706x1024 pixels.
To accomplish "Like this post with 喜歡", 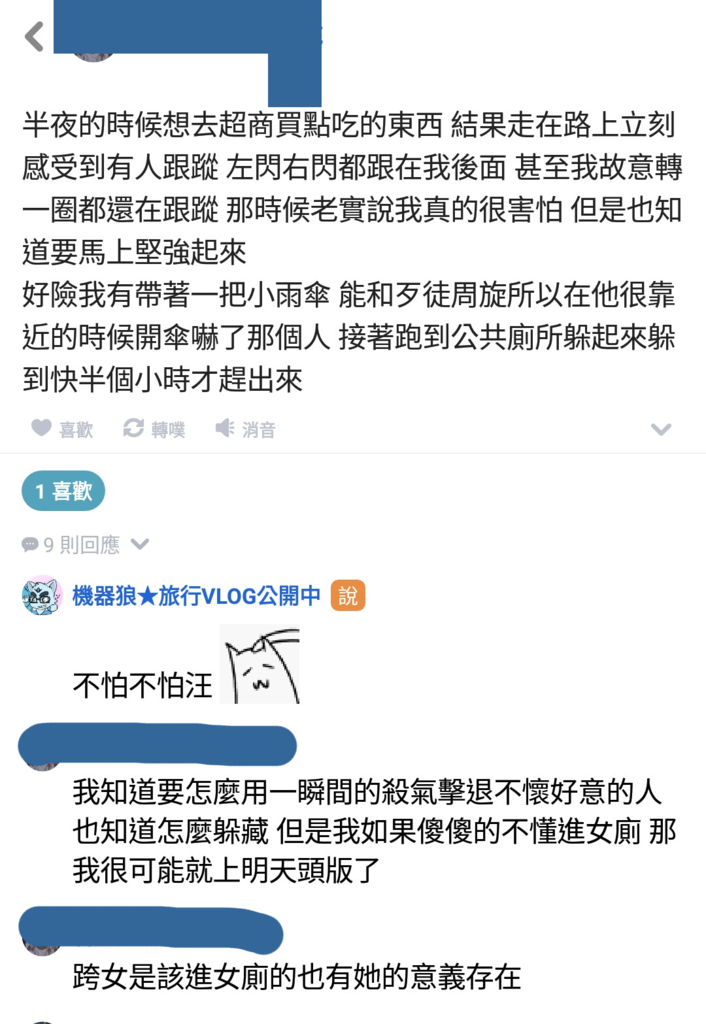I will click(62, 429).
